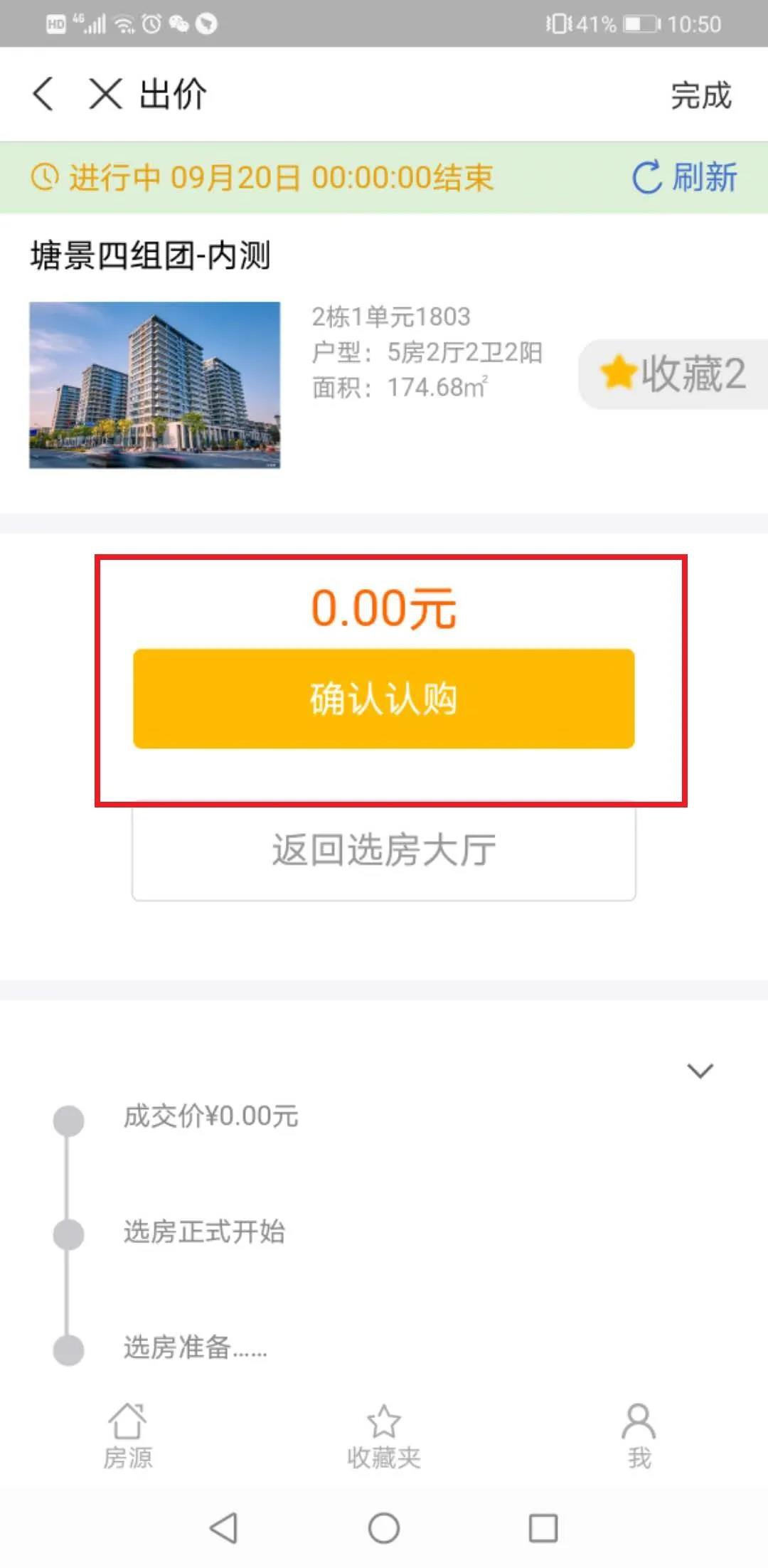
Task: Confirm purchase with 确认认购
Action: 383,699
